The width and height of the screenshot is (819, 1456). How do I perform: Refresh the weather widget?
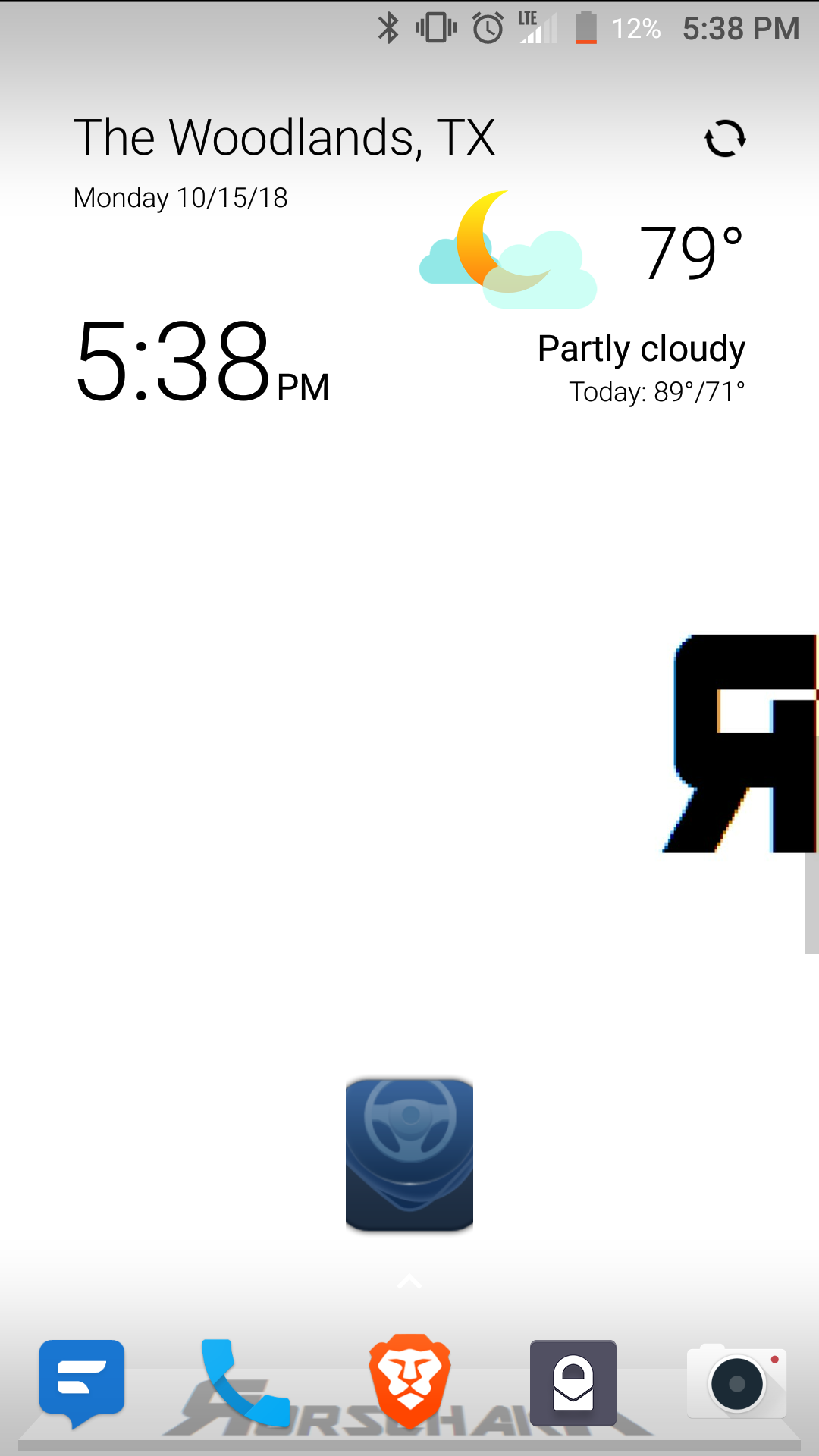tap(725, 139)
